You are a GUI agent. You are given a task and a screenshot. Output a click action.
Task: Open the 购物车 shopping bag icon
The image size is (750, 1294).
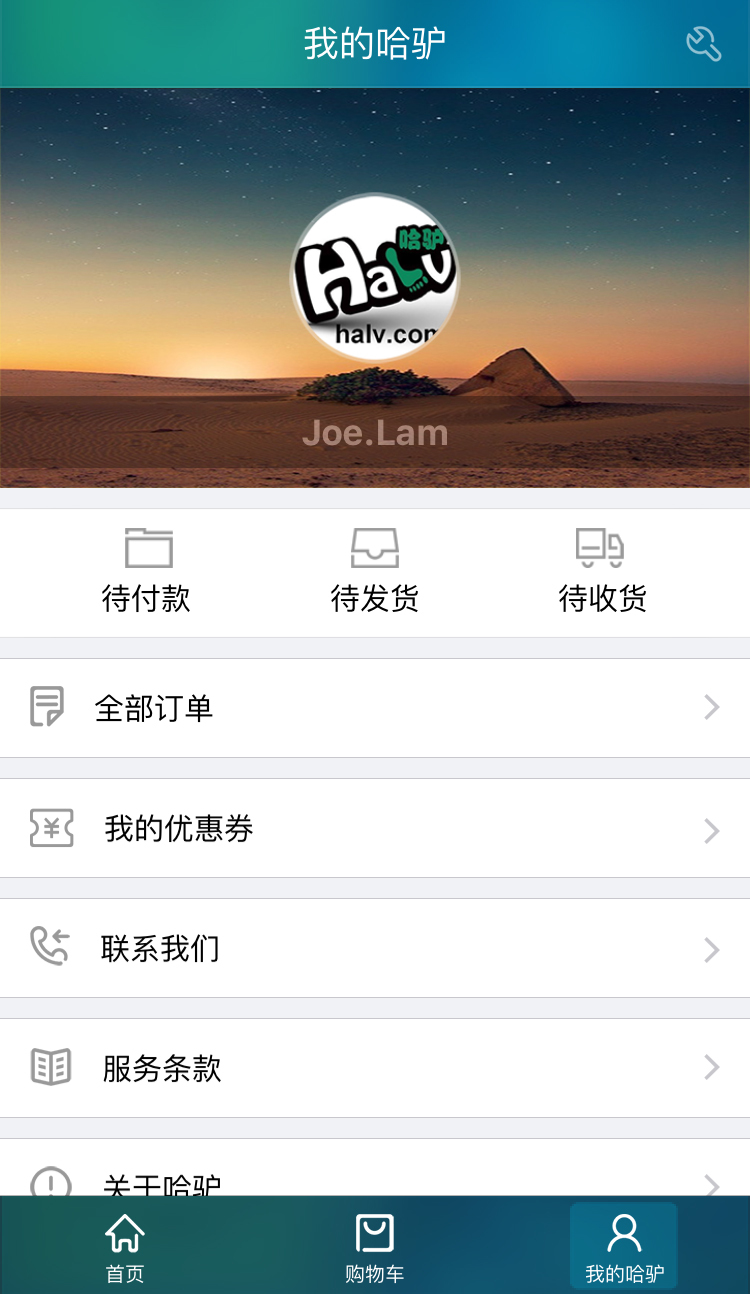coord(375,1234)
